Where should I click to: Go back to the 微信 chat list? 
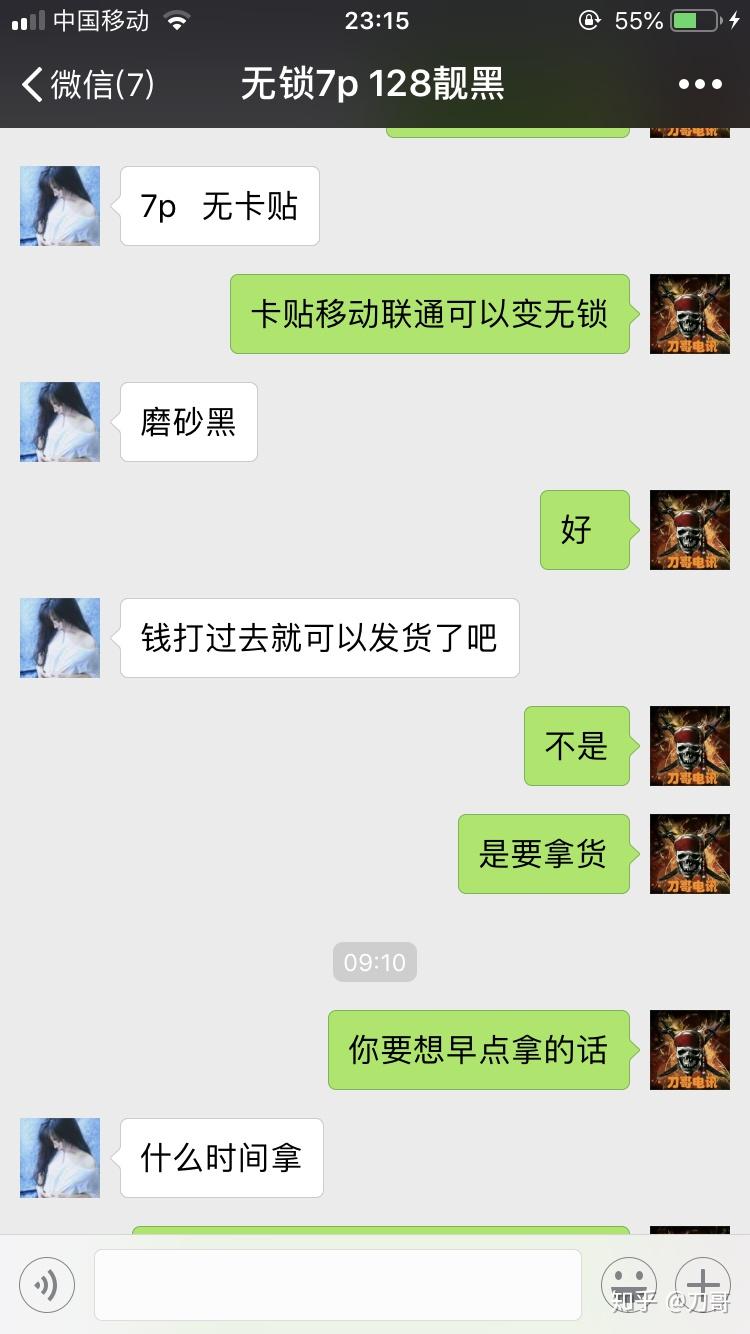tap(88, 85)
